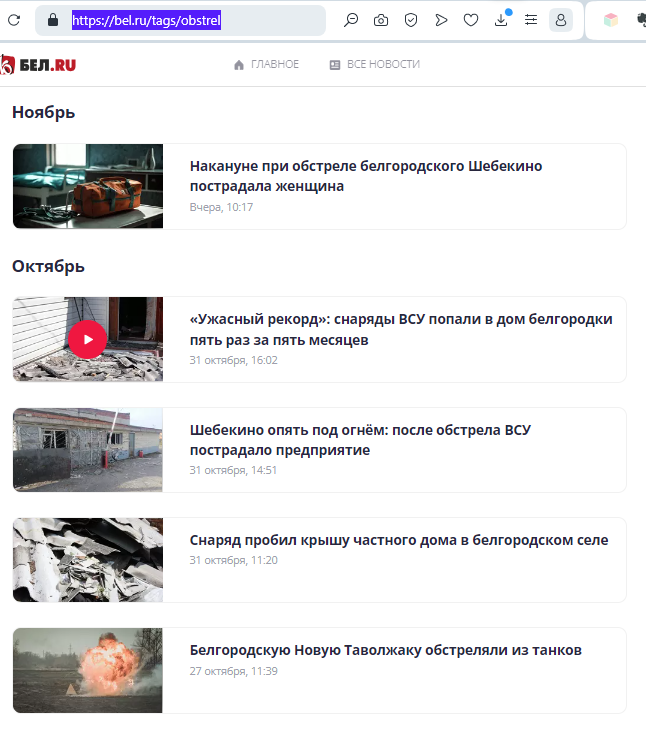Go to the БЕЛ.RU home logo
Screen dimensions: 646x737
[x=38, y=65]
